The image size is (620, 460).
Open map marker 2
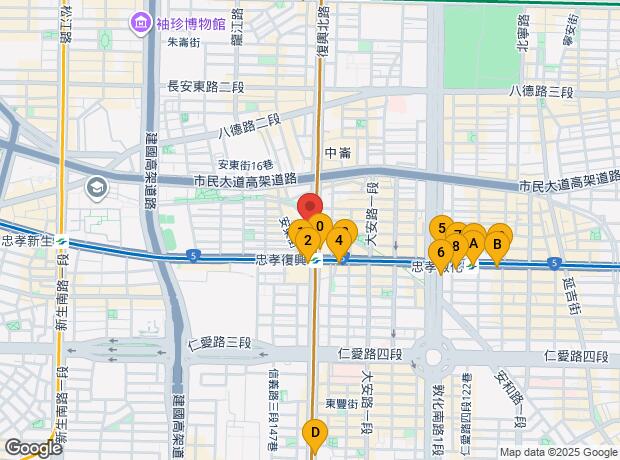tap(307, 240)
